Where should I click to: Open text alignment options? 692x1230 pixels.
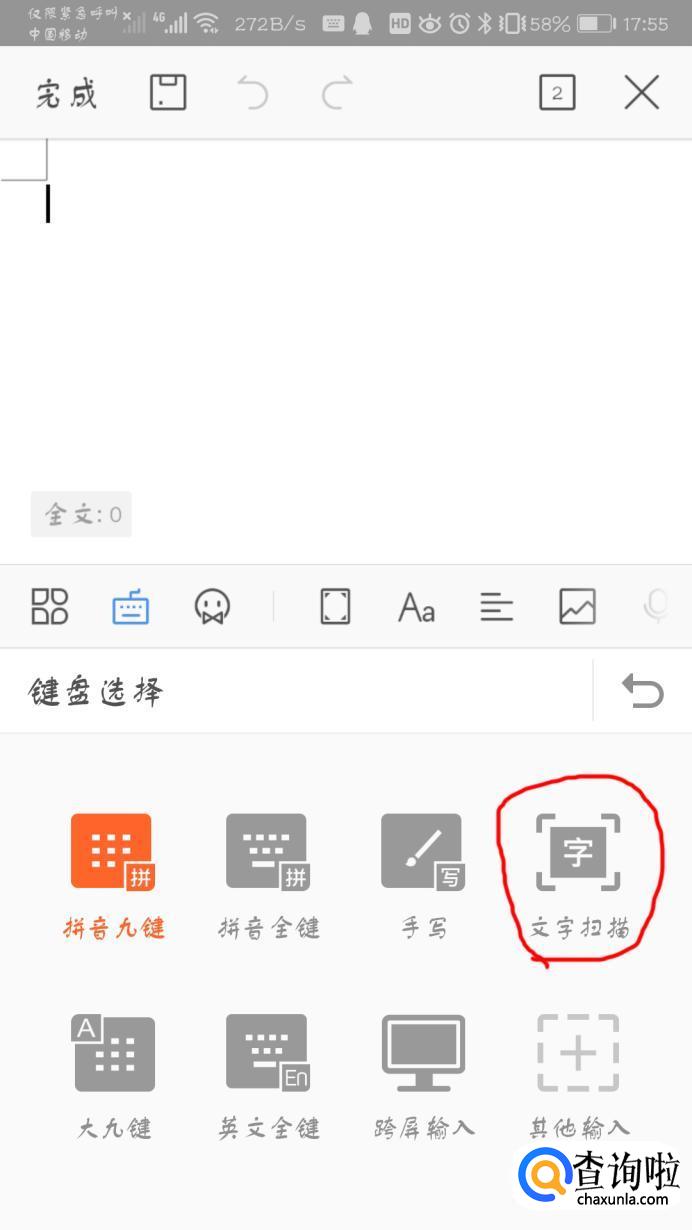pyautogui.click(x=496, y=606)
